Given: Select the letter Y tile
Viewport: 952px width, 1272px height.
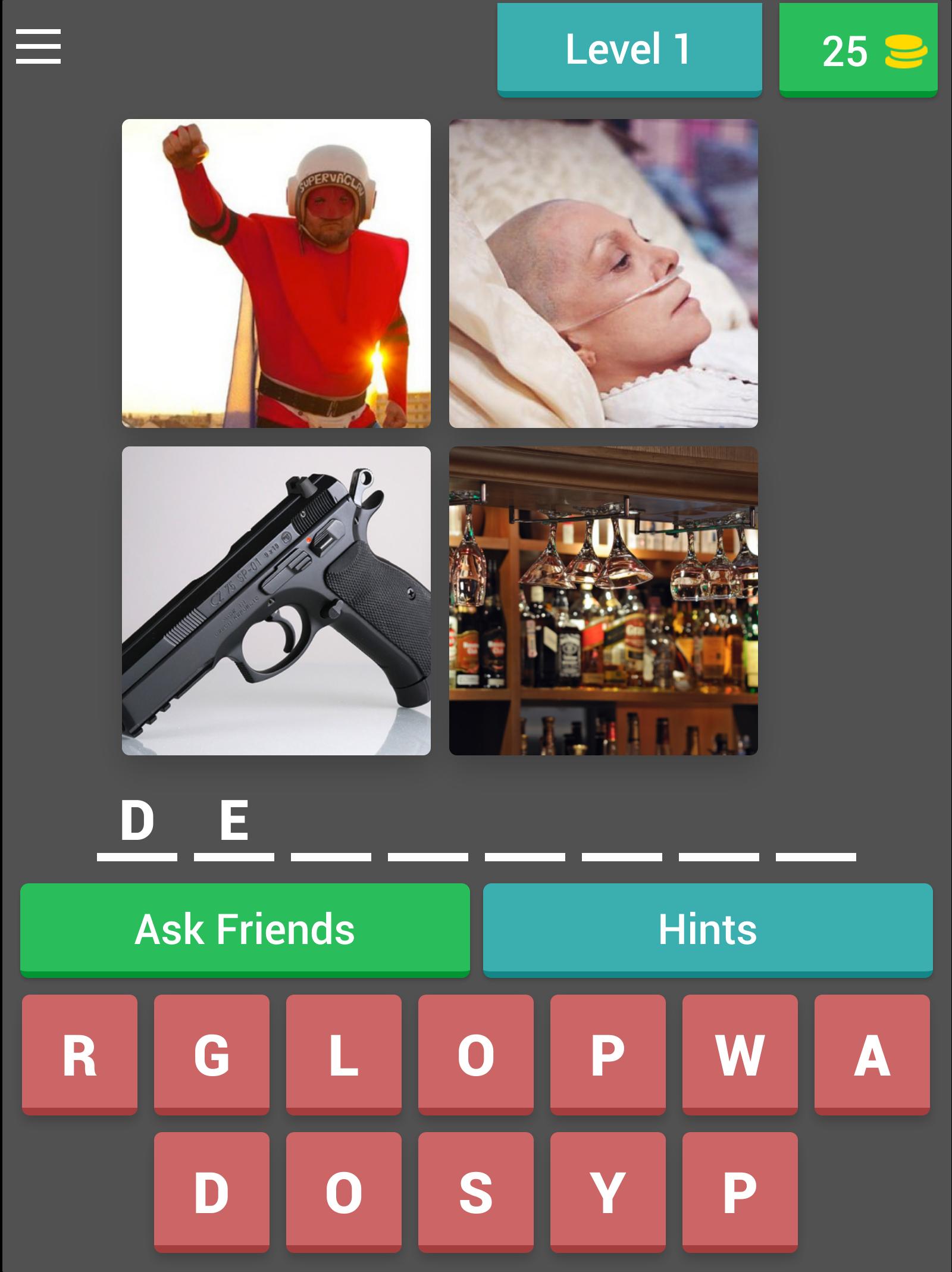Looking at the screenshot, I should tap(607, 1191).
